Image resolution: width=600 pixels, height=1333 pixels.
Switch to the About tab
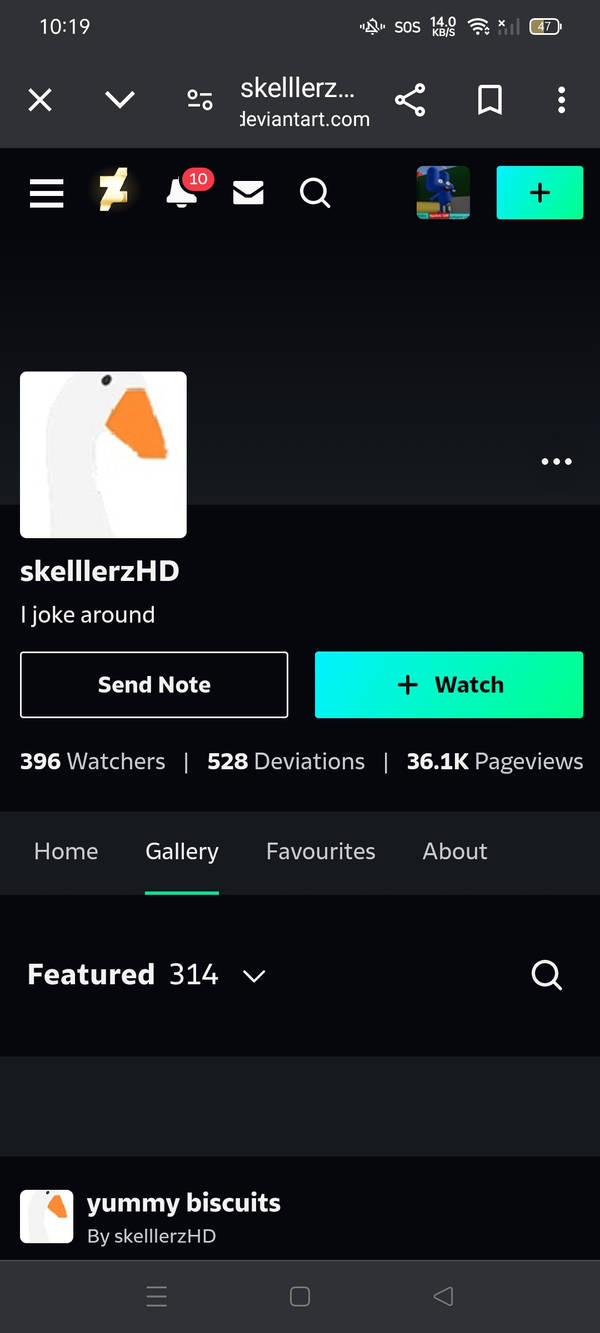[x=455, y=851]
